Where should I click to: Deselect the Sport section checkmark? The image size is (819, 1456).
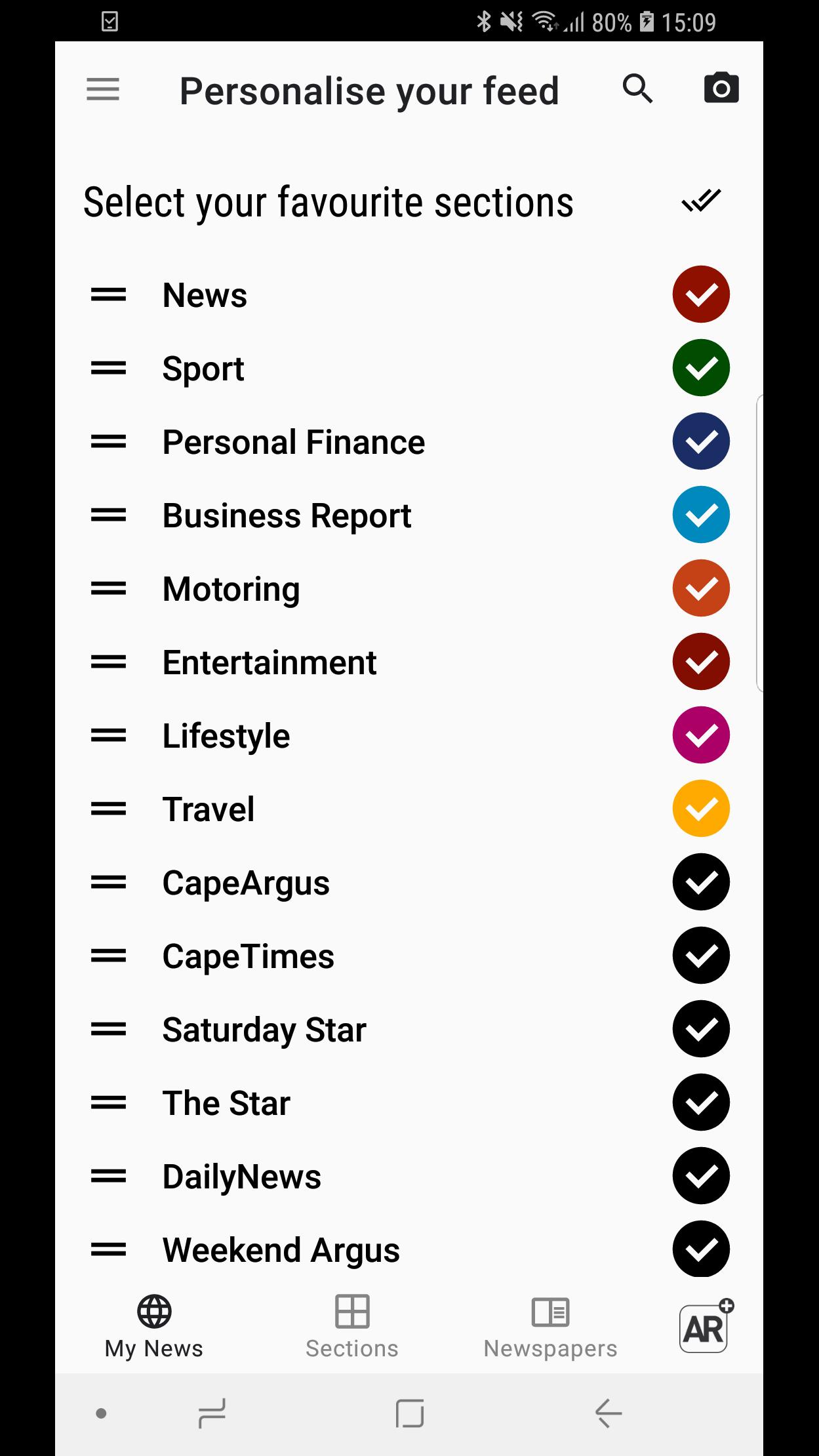[701, 368]
